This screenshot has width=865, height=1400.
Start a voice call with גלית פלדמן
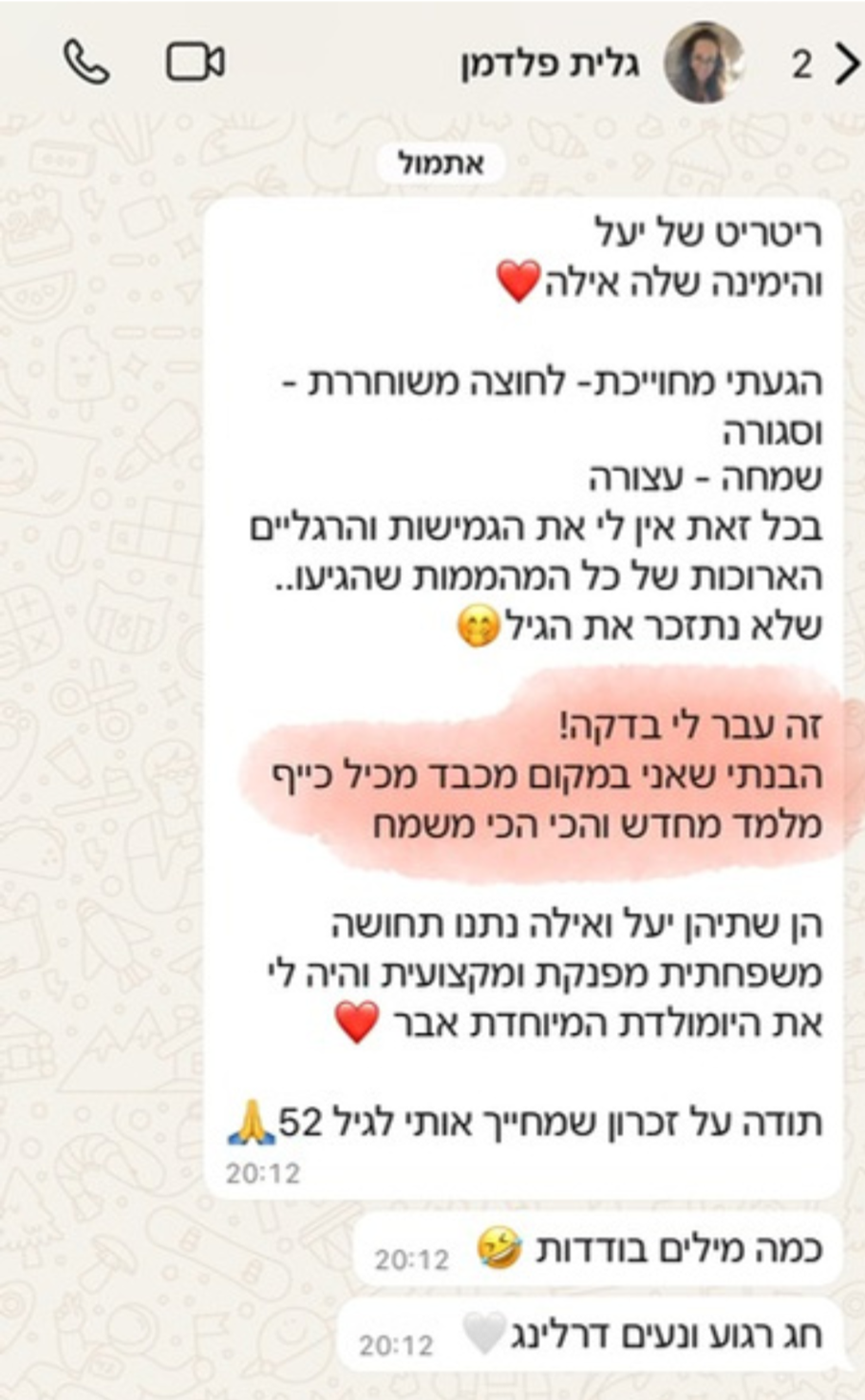(x=86, y=63)
